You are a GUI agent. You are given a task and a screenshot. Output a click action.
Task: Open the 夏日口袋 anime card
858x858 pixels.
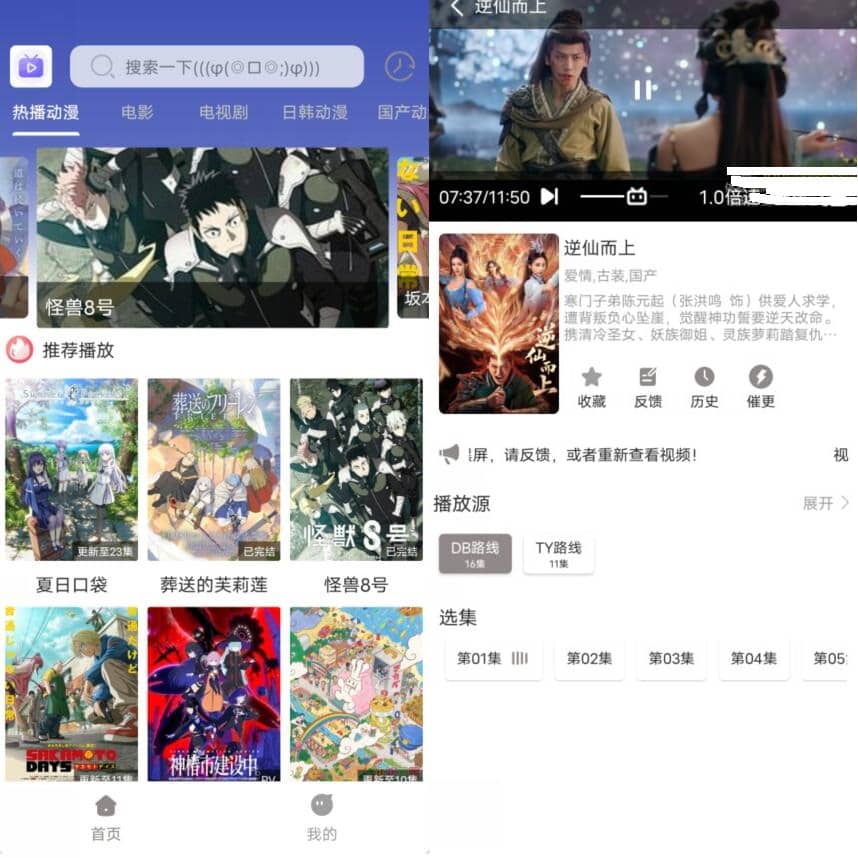(x=72, y=470)
